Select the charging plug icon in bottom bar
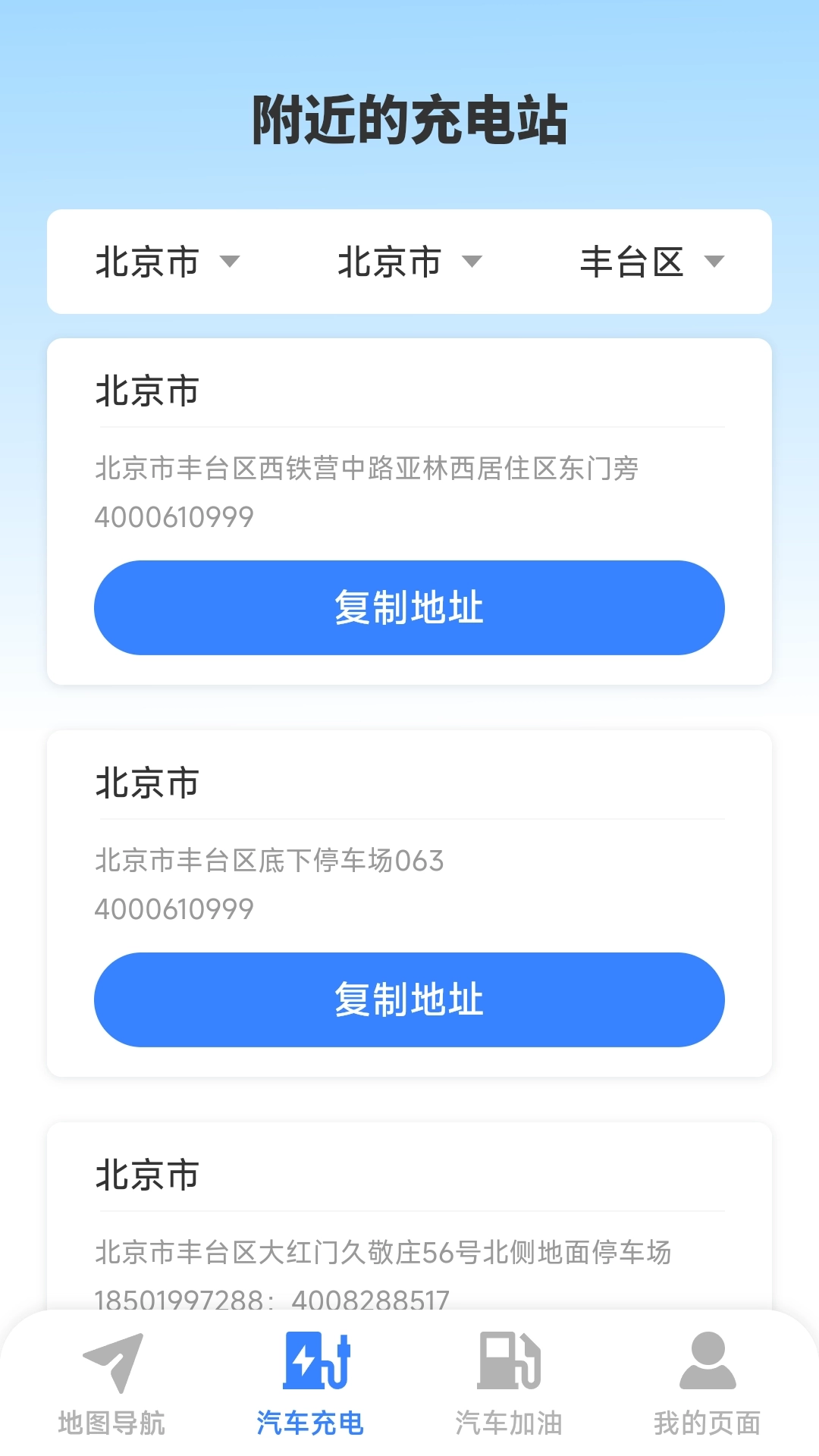The width and height of the screenshot is (819, 1456). 319,1365
